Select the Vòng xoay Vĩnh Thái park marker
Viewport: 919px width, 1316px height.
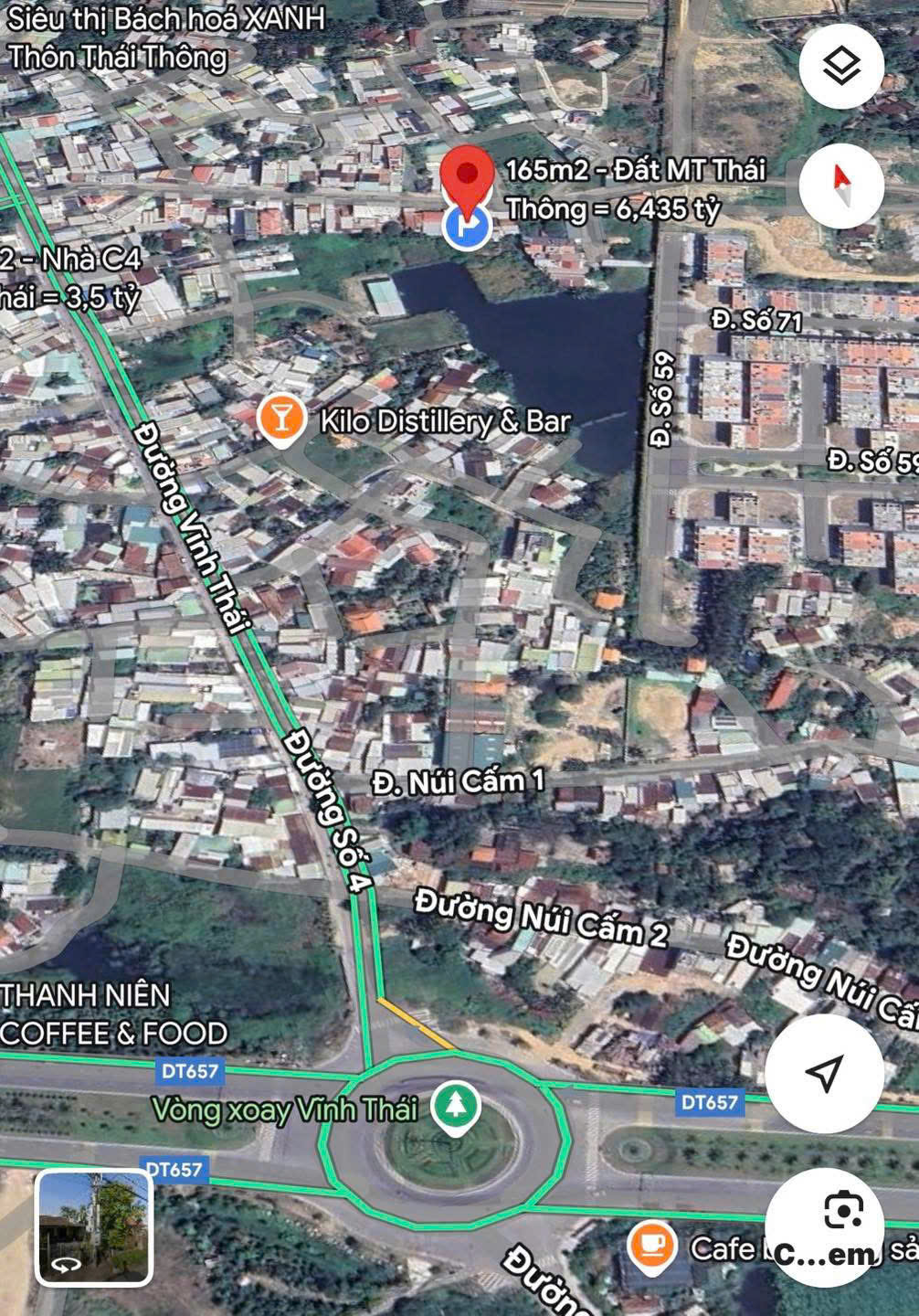click(456, 1106)
